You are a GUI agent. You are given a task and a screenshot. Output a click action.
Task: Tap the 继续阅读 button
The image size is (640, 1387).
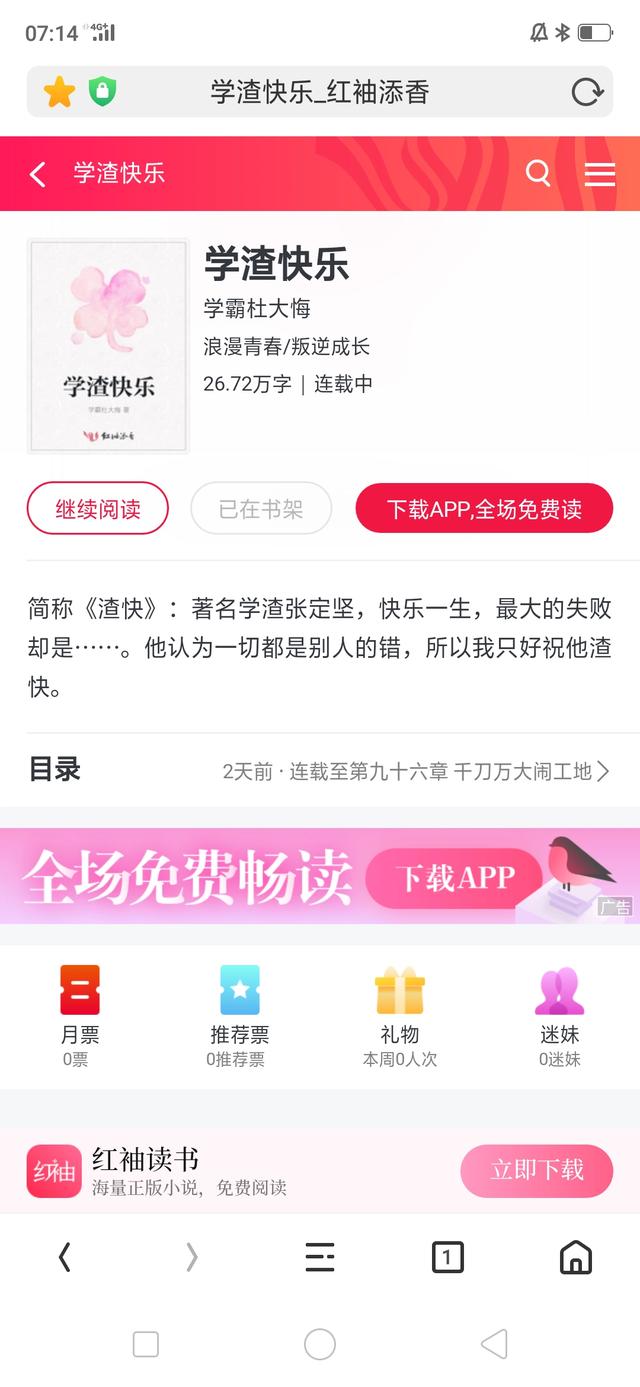point(98,509)
